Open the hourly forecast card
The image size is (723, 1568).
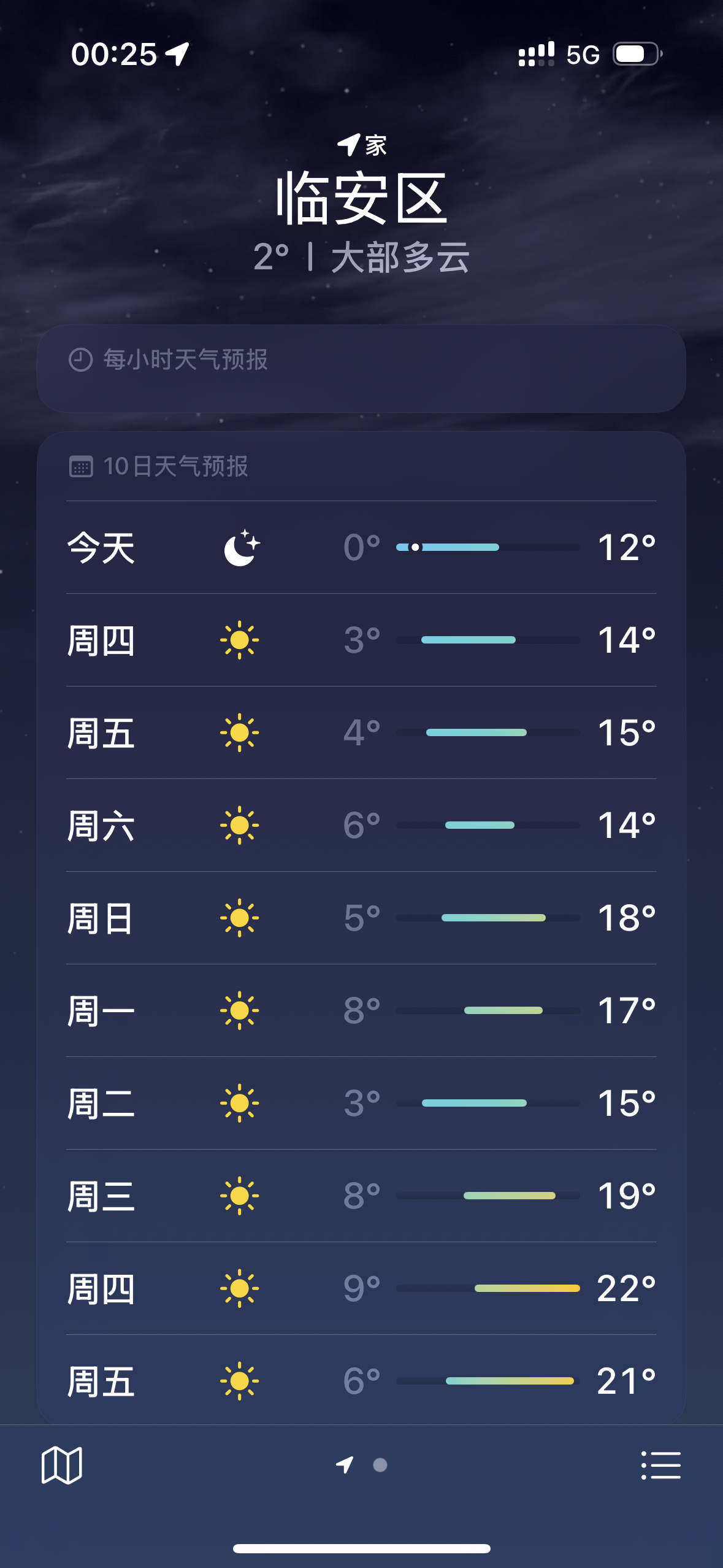tap(361, 368)
